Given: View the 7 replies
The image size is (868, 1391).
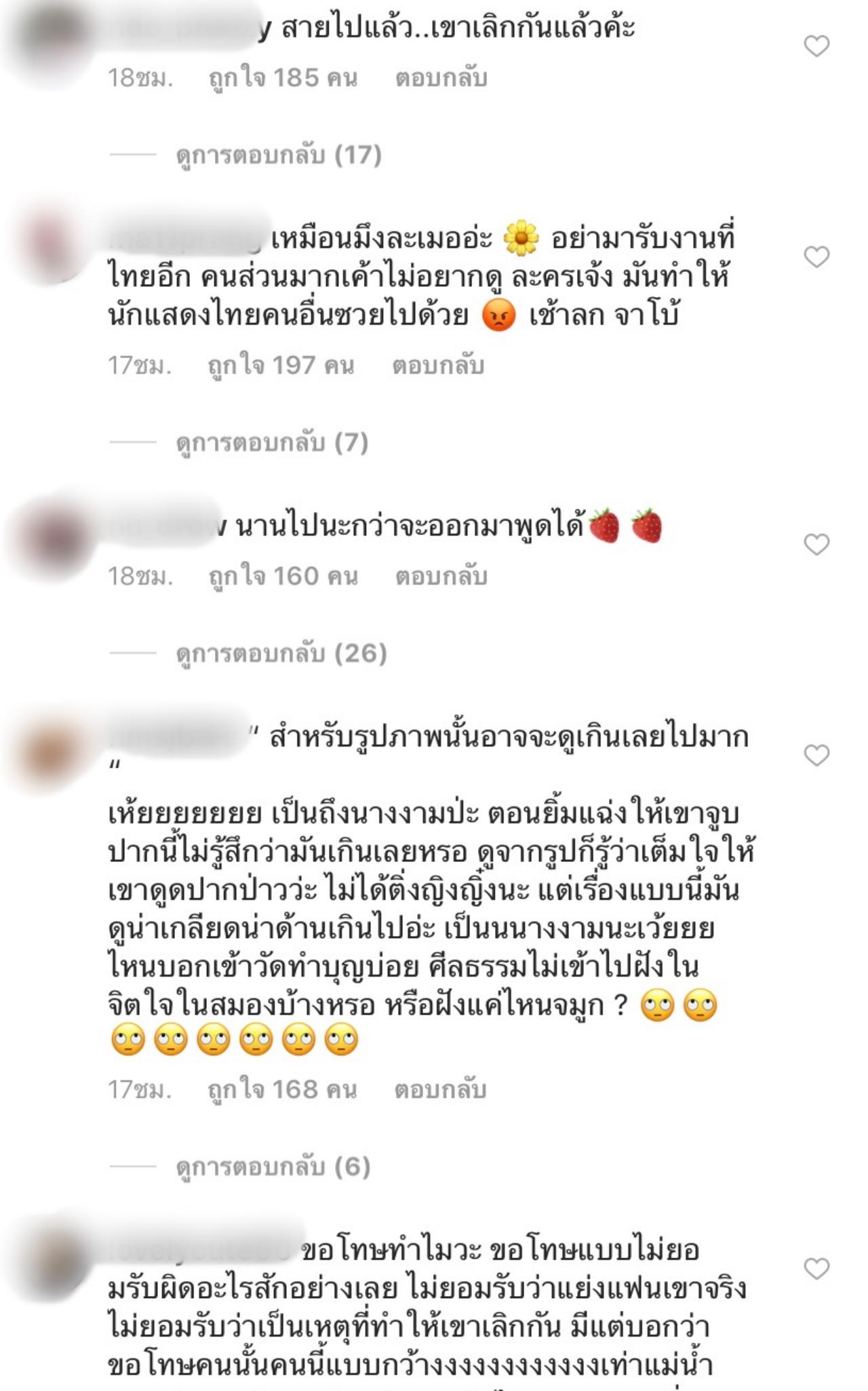Looking at the screenshot, I should click(272, 443).
